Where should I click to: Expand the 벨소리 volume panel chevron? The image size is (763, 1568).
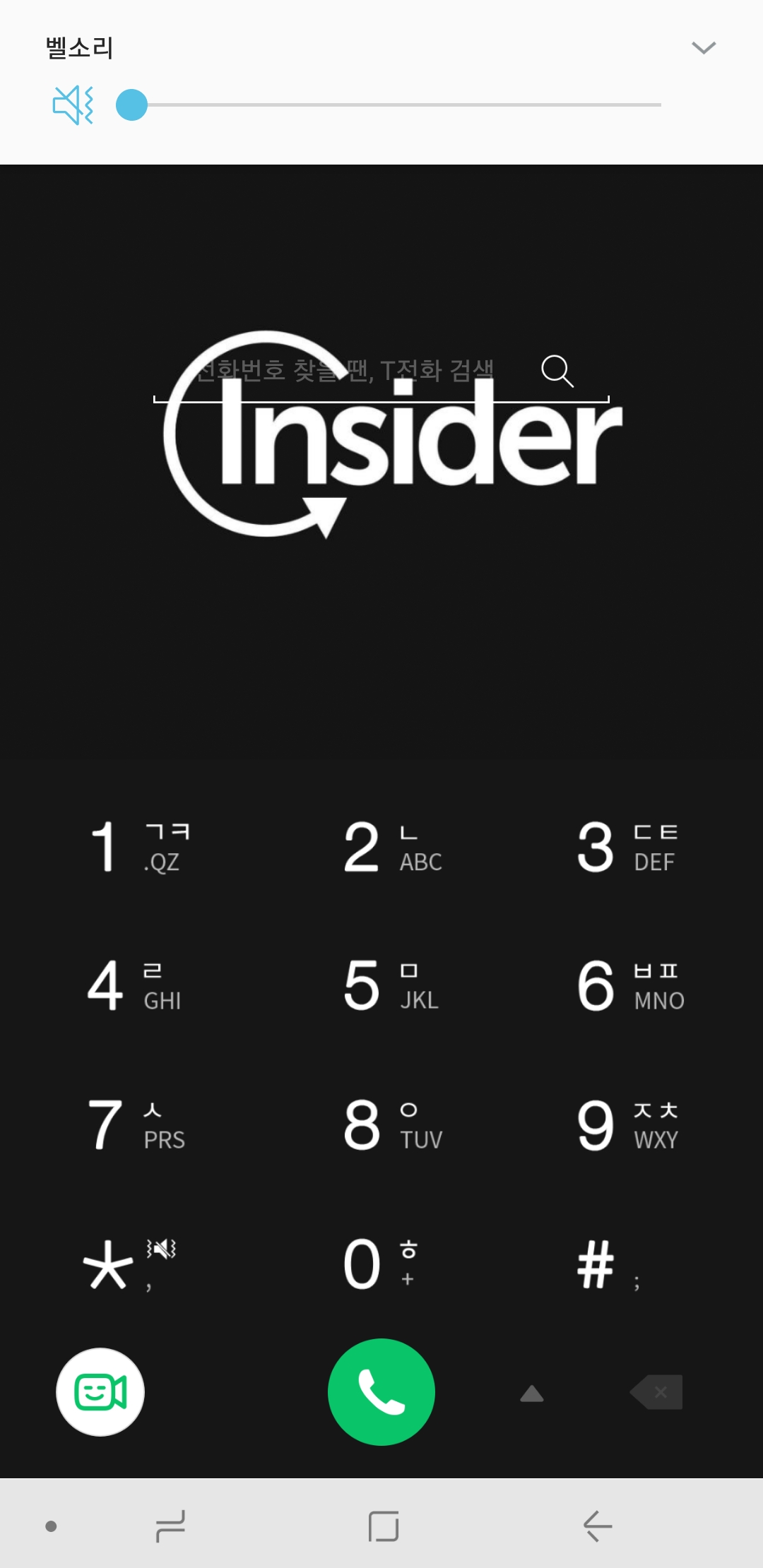pos(704,48)
